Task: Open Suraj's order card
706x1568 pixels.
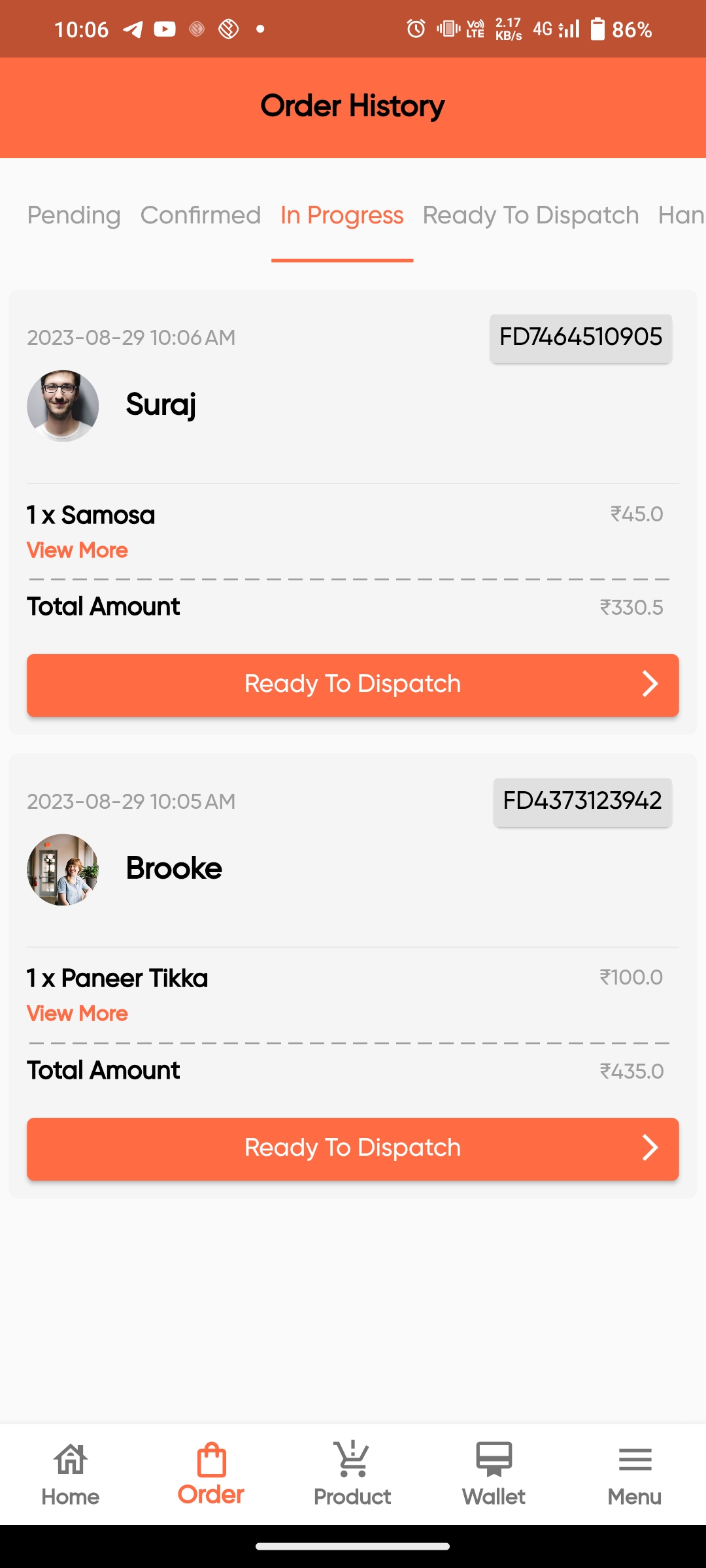Action: click(353, 406)
